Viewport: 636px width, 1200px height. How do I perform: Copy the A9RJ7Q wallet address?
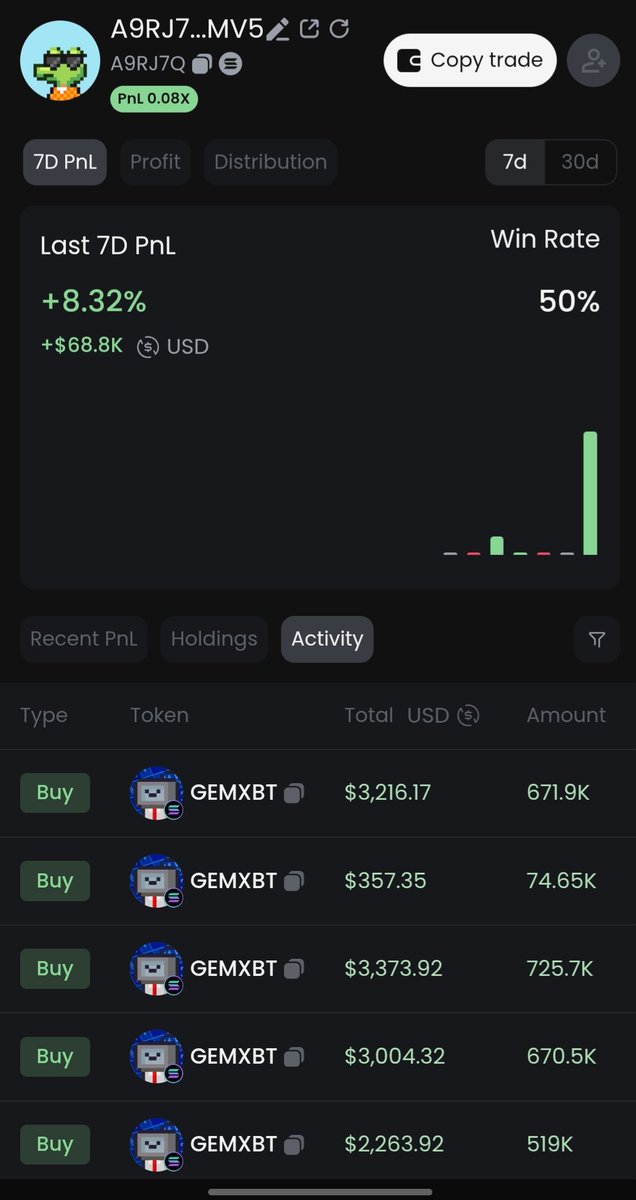click(x=202, y=64)
